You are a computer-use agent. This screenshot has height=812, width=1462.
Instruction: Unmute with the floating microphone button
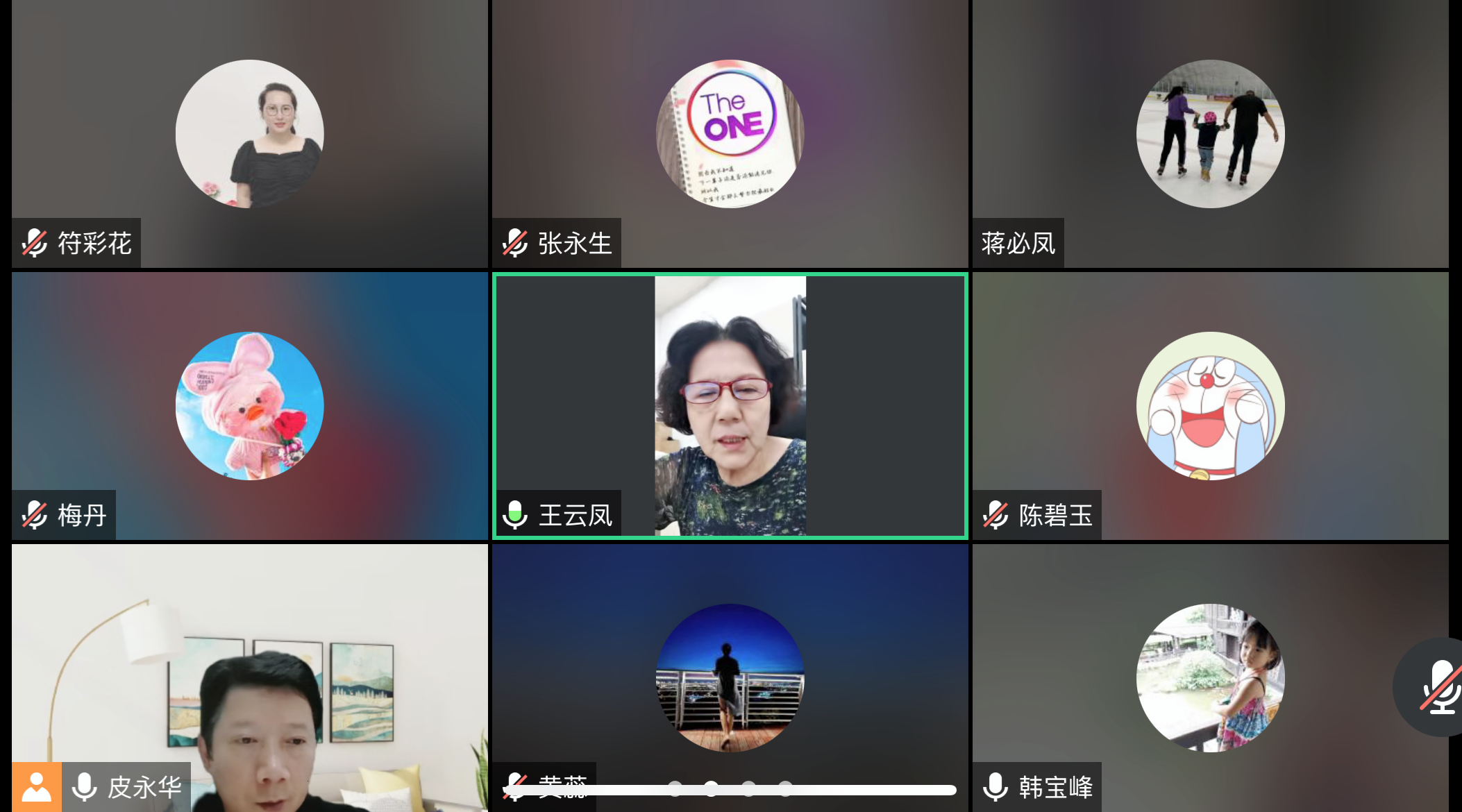(x=1438, y=687)
